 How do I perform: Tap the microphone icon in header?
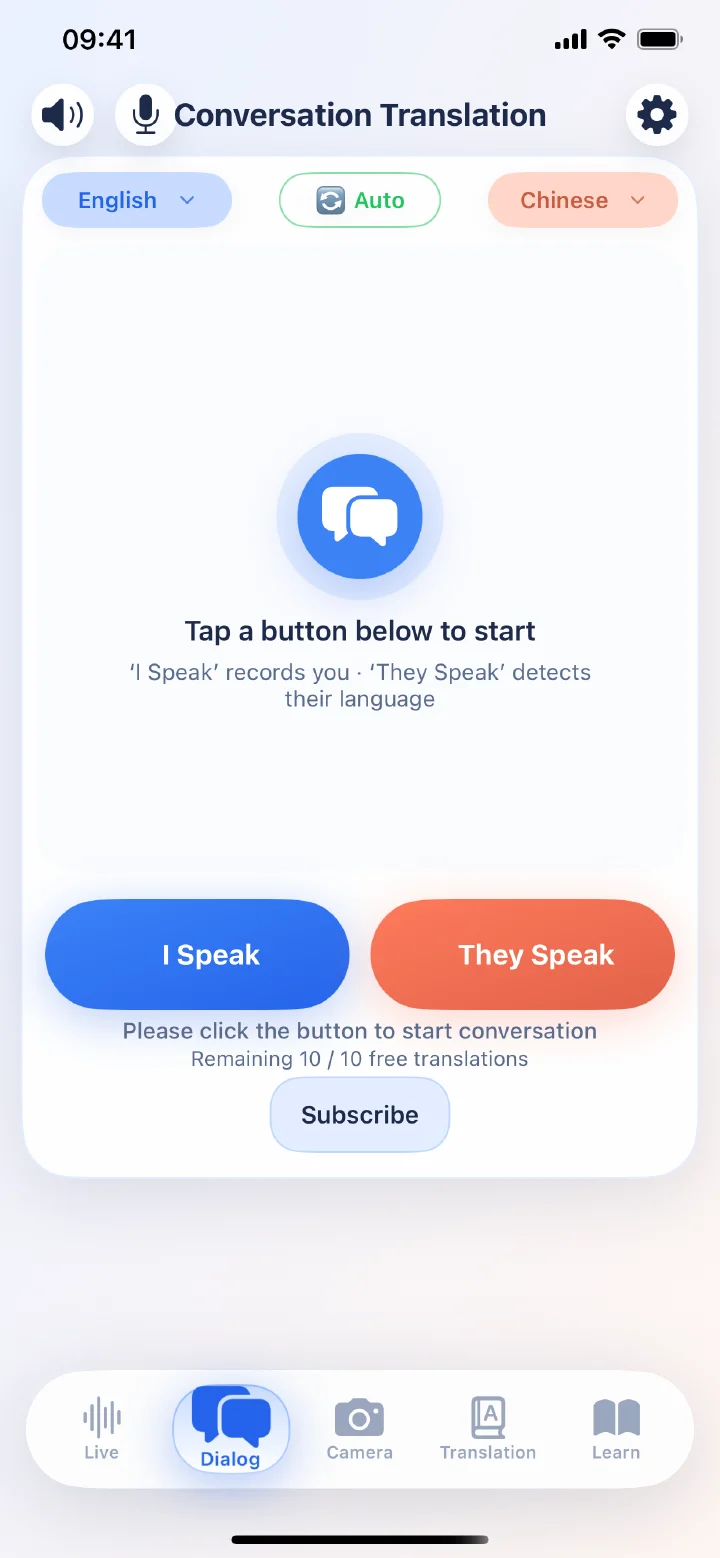click(x=146, y=115)
